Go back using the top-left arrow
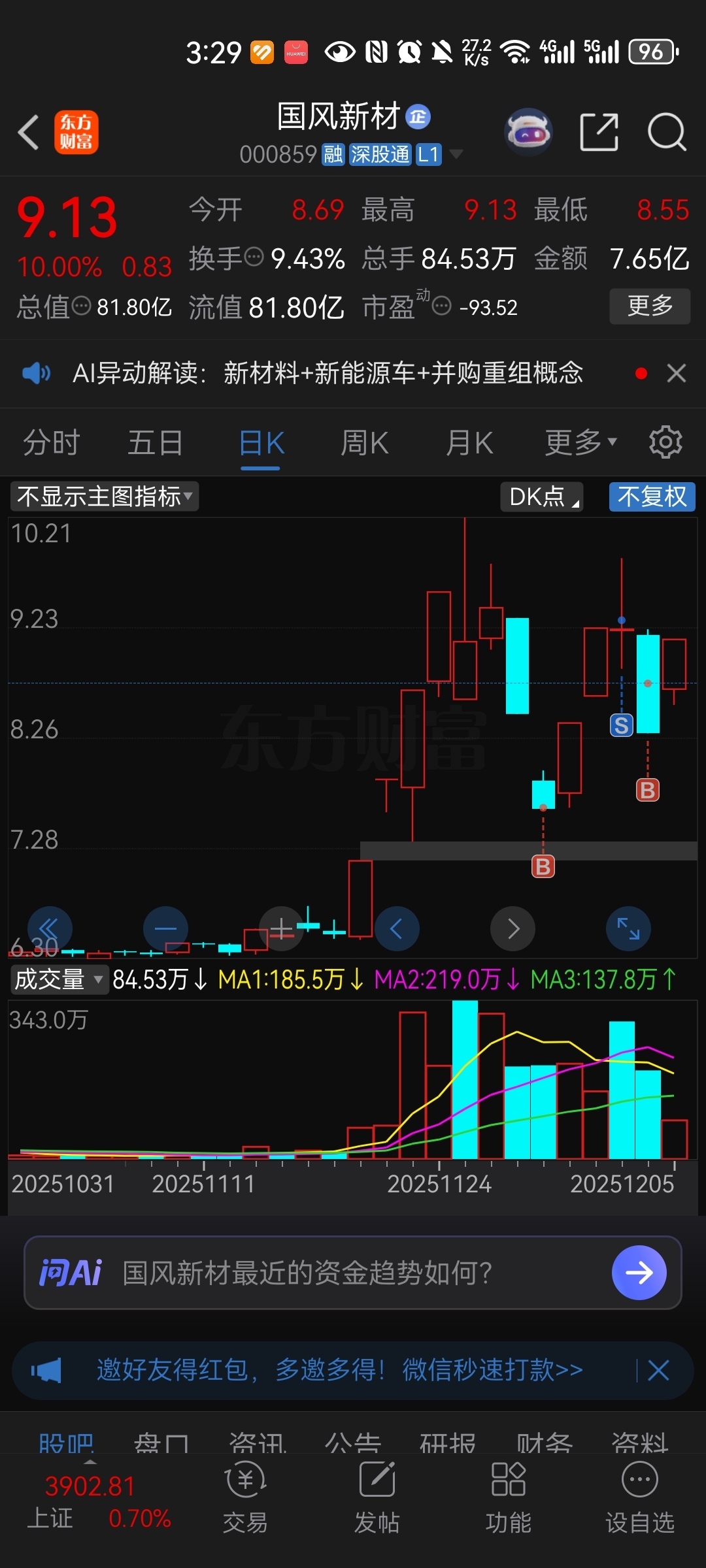The width and height of the screenshot is (706, 1568). (29, 133)
